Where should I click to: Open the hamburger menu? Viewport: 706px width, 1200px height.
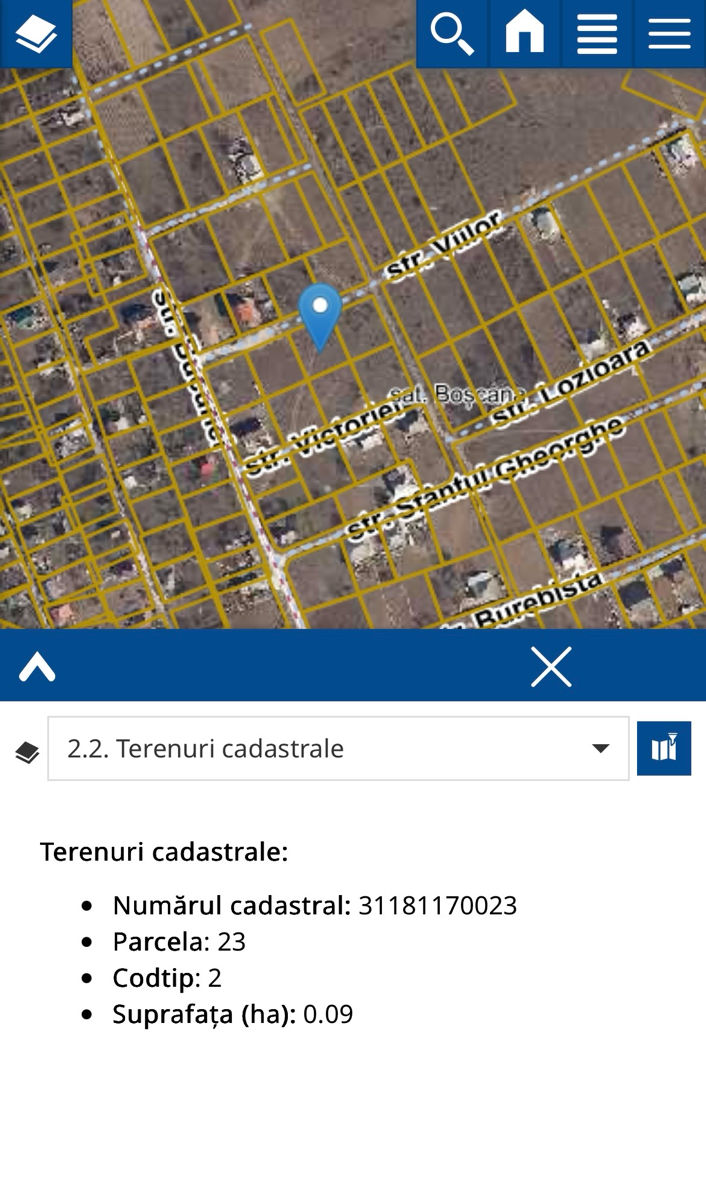(669, 34)
